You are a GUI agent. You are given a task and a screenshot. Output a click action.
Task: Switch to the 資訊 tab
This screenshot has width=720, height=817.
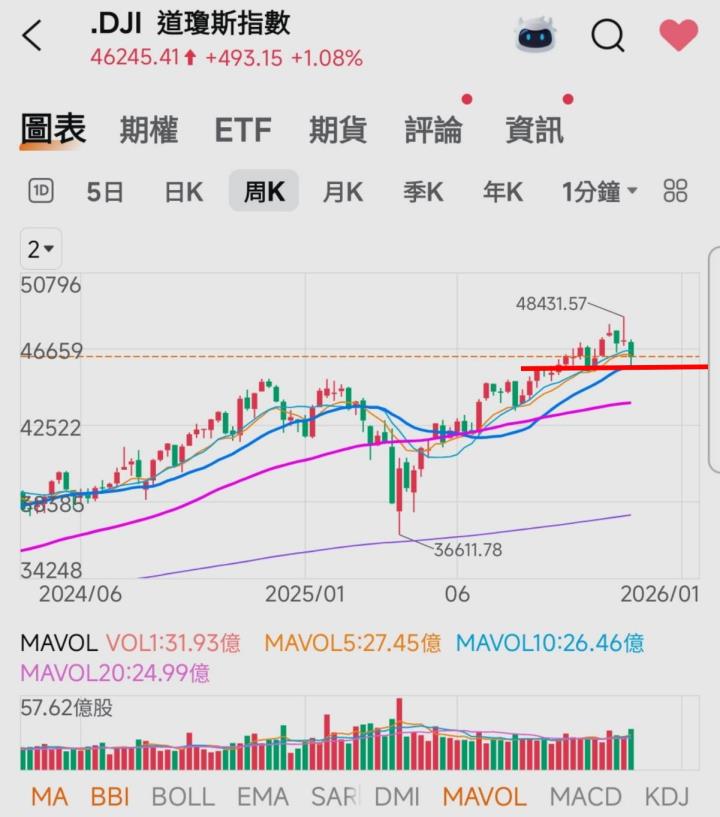pos(534,130)
